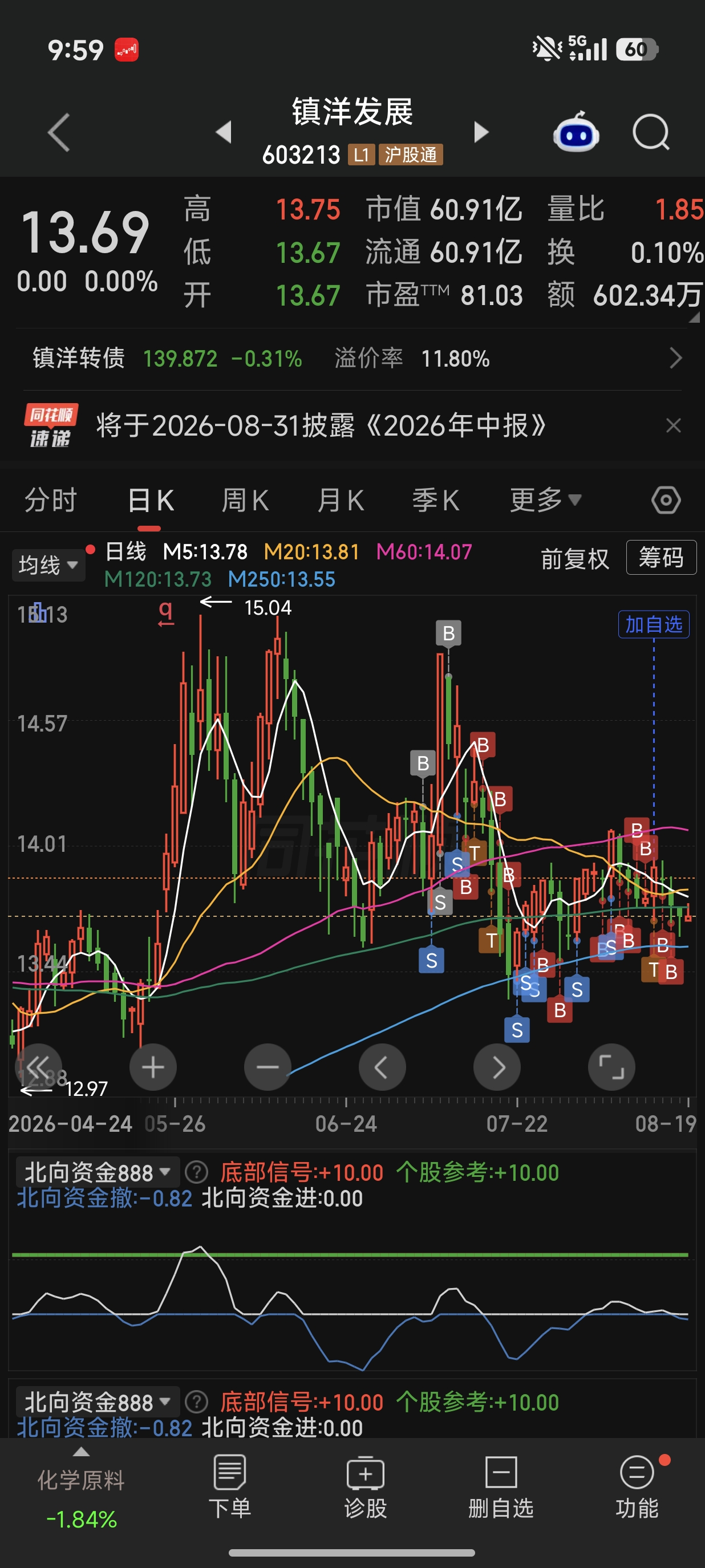Image resolution: width=705 pixels, height=1568 pixels.
Task: Open chart settings hexagon icon
Action: tap(666, 501)
